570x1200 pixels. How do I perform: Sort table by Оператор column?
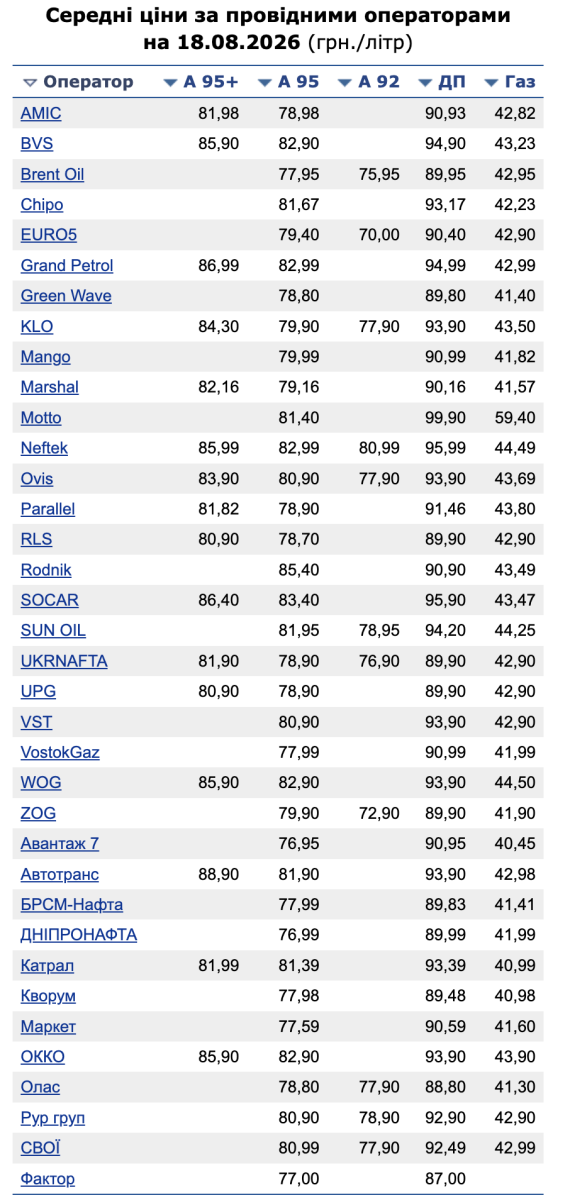[79, 82]
